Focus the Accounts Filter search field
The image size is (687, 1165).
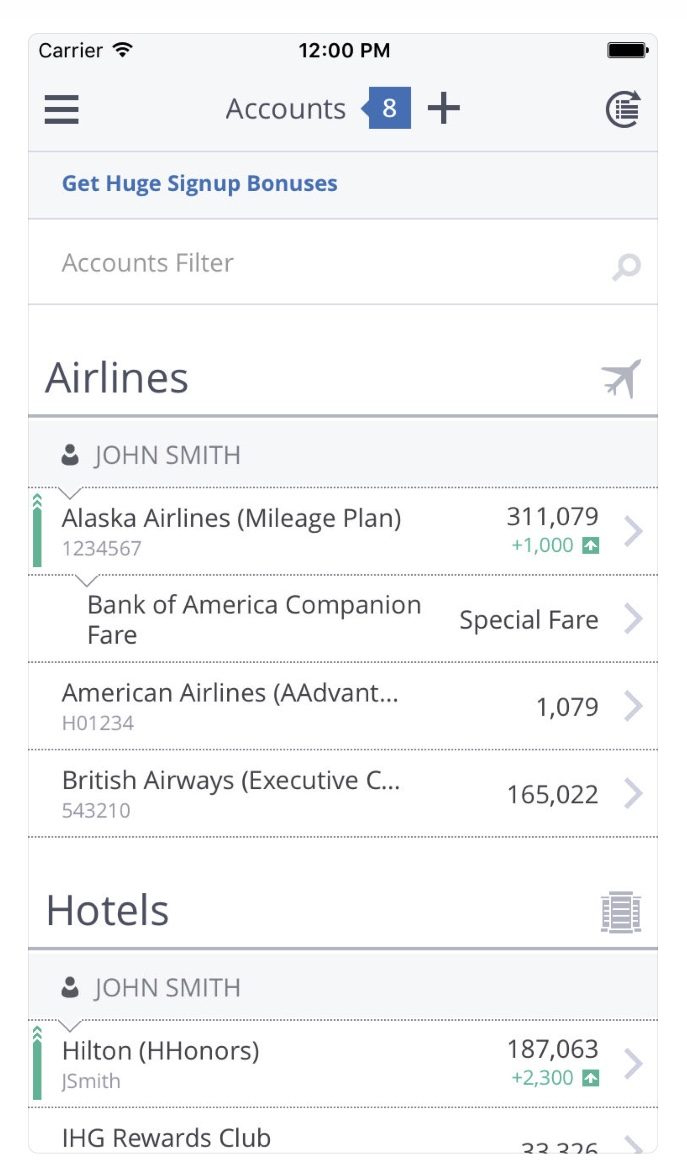(x=343, y=262)
